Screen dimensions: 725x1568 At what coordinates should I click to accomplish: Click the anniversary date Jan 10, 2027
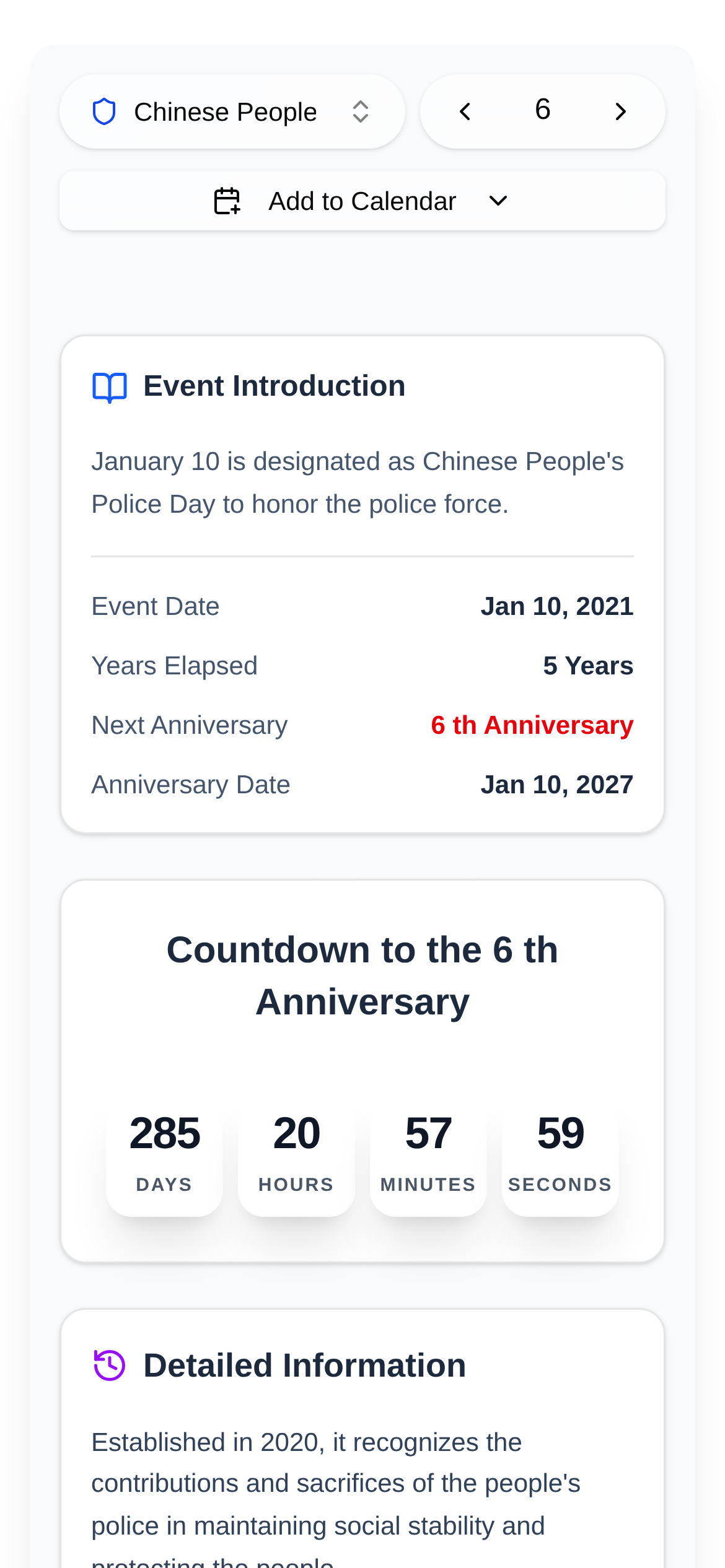[x=557, y=784]
